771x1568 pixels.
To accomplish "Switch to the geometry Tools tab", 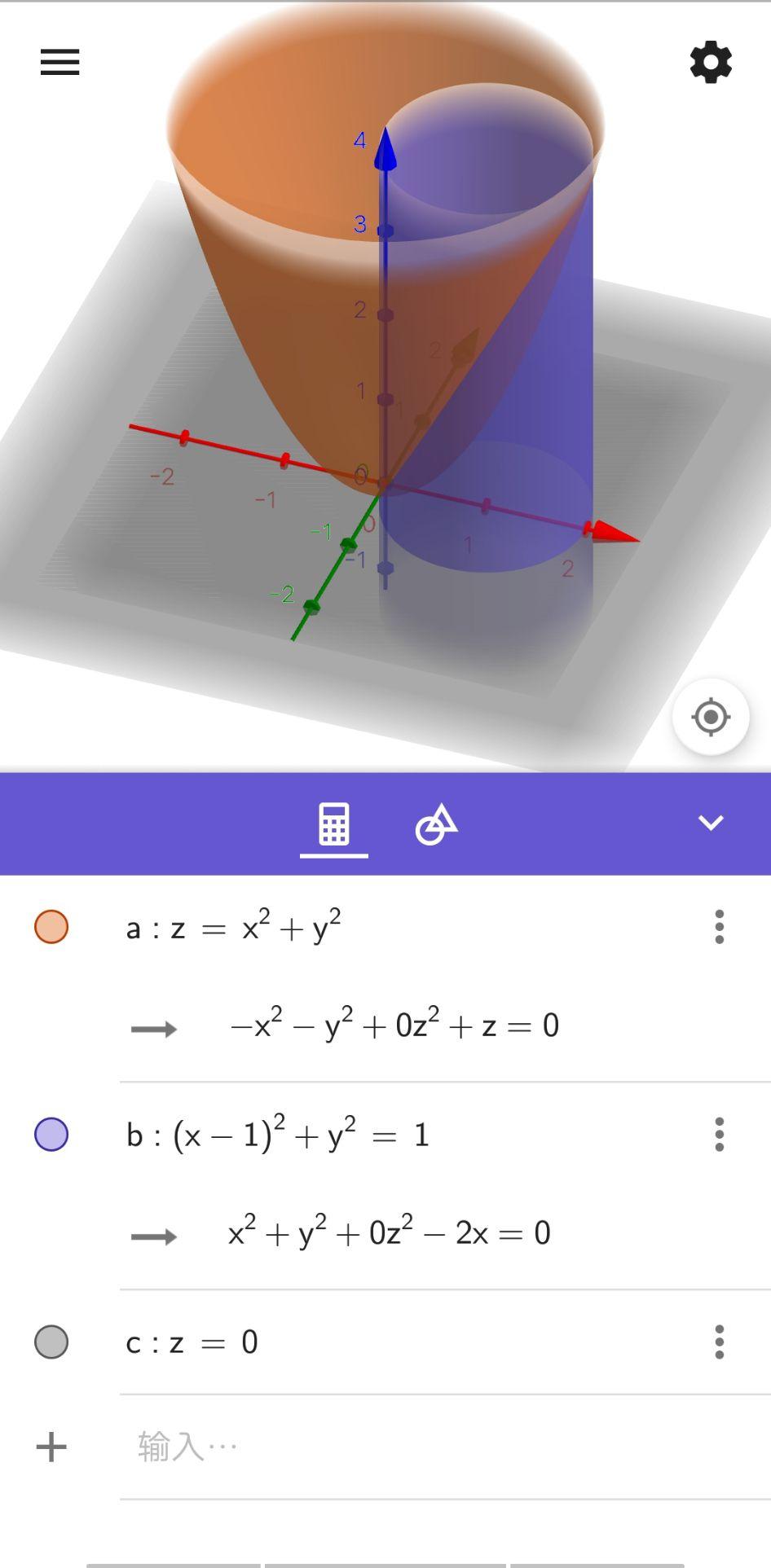I will click(436, 824).
